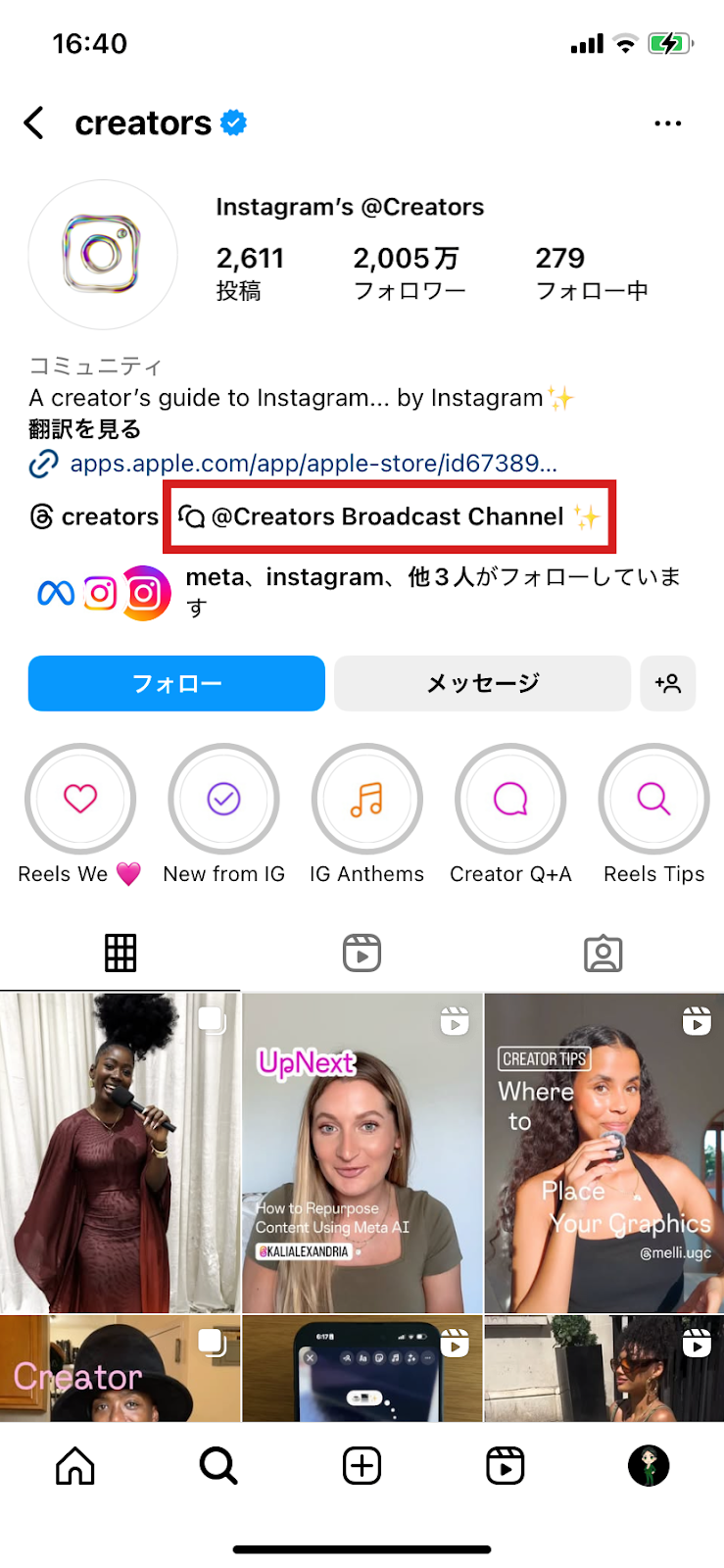Image resolution: width=724 pixels, height=1568 pixels.
Task: Open the Creator Tips reel thumbnail
Action: (603, 1152)
